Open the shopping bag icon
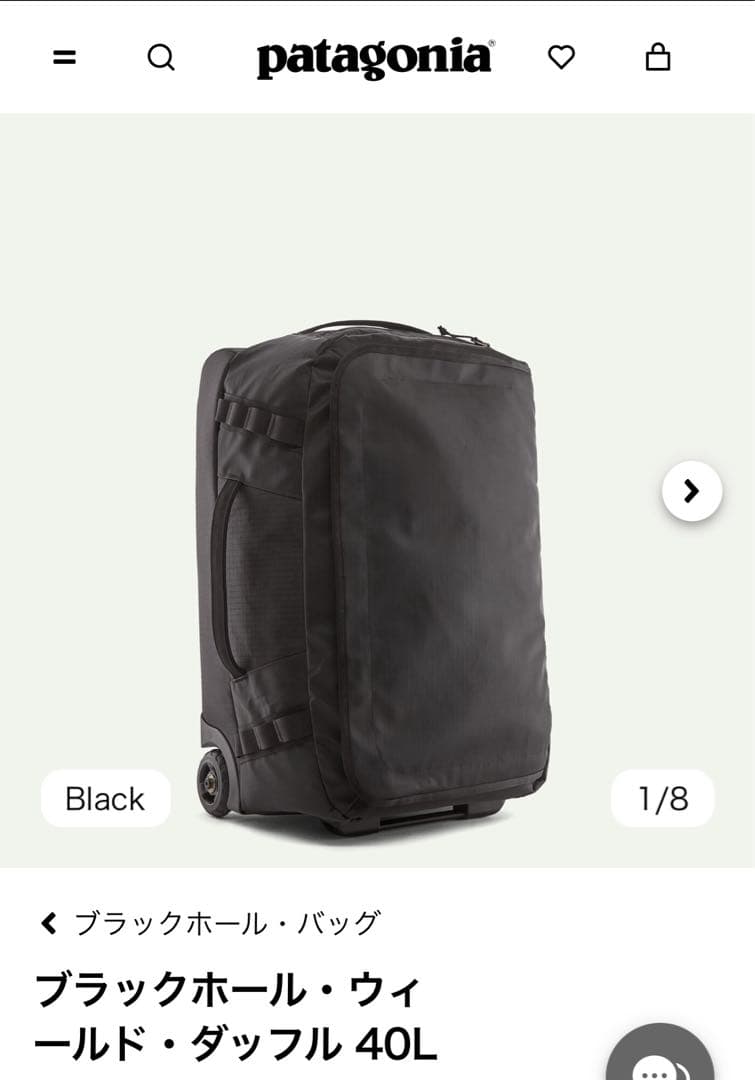 659,58
